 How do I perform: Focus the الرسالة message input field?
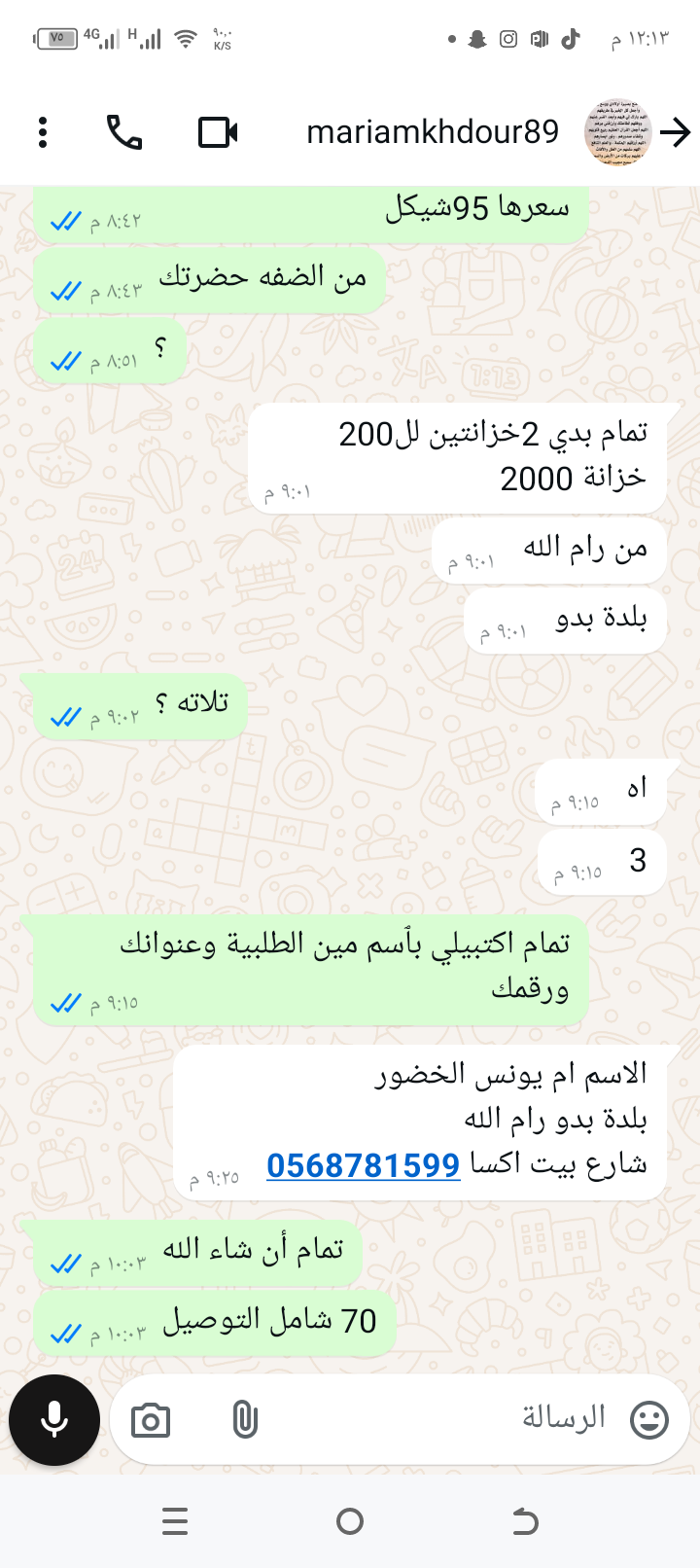[437, 1419]
